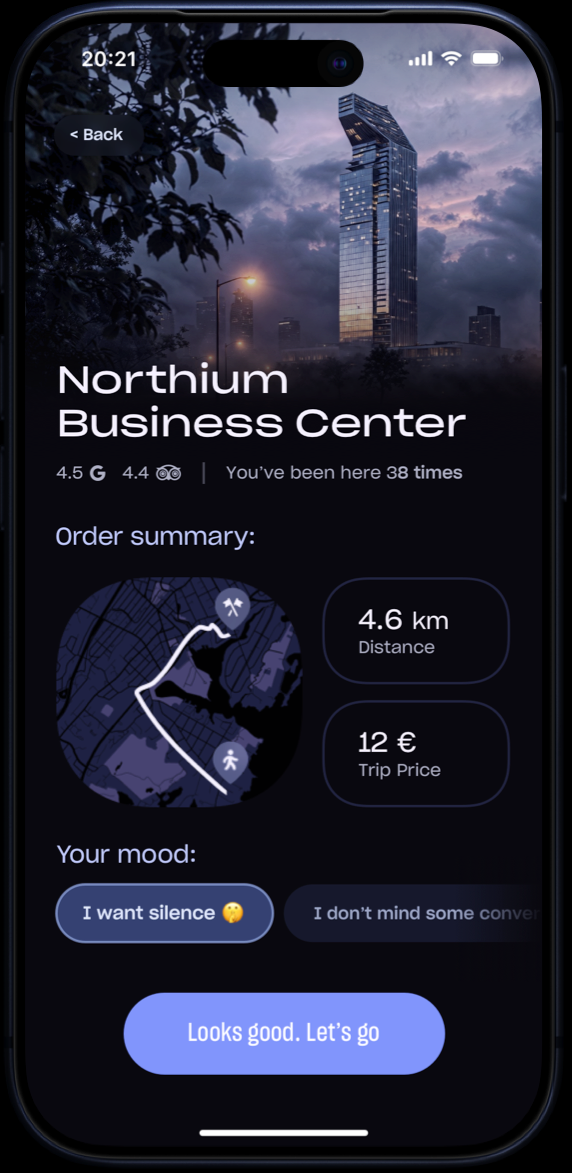This screenshot has width=572, height=1173.
Task: Open the route map preview
Action: click(x=179, y=692)
